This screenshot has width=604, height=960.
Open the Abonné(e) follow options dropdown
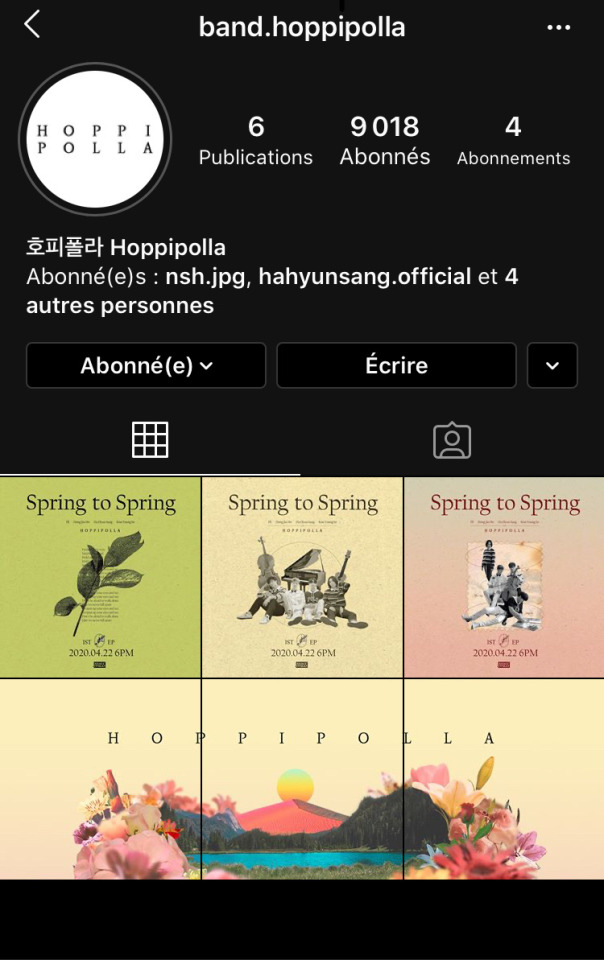click(x=146, y=366)
